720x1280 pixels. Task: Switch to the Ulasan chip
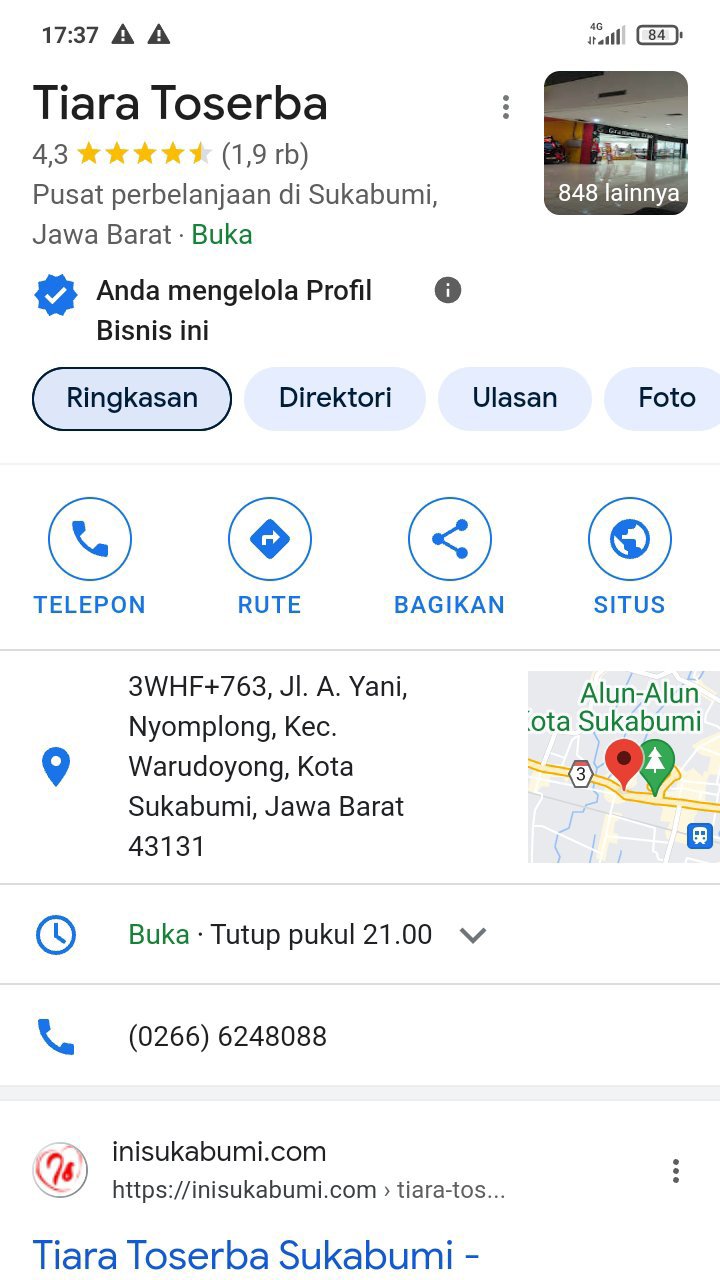(514, 398)
